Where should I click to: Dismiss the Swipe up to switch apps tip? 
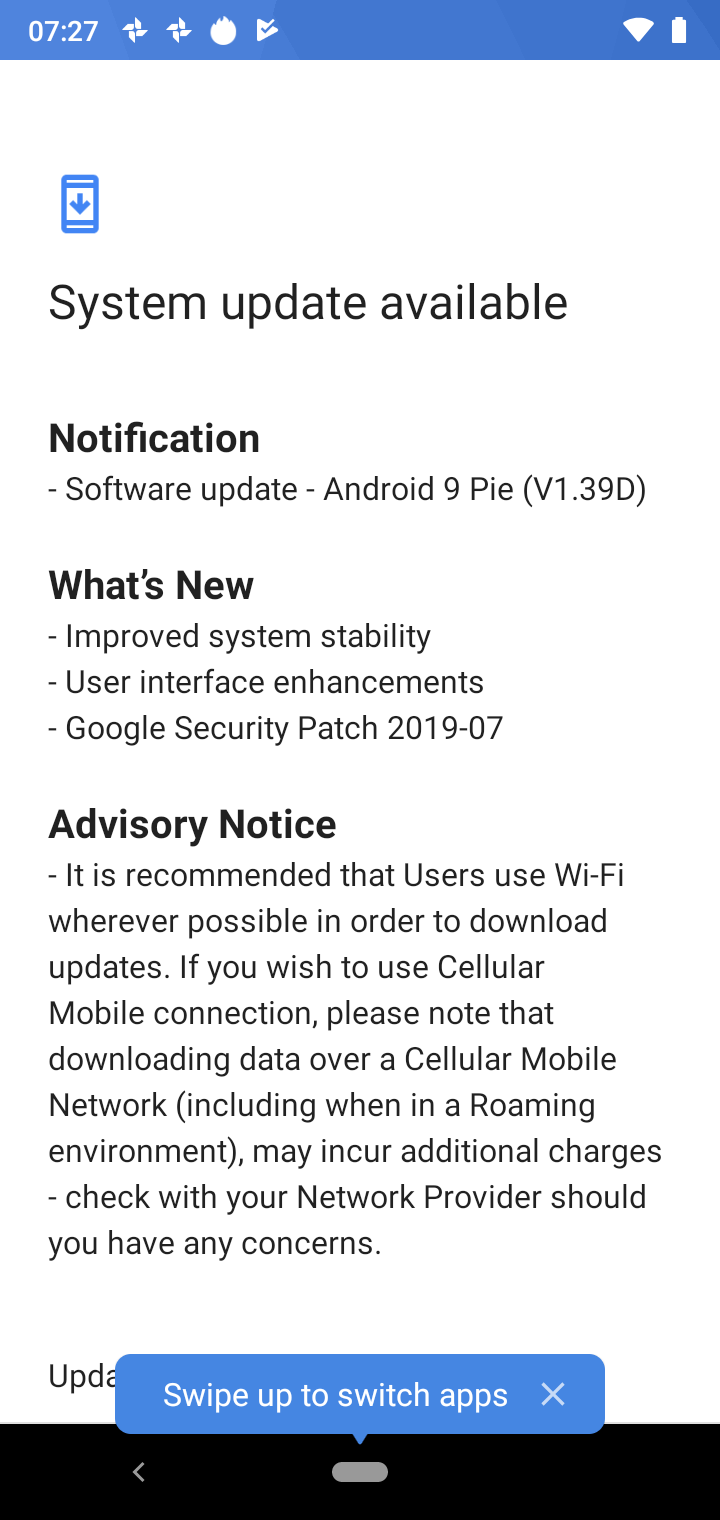(553, 1394)
